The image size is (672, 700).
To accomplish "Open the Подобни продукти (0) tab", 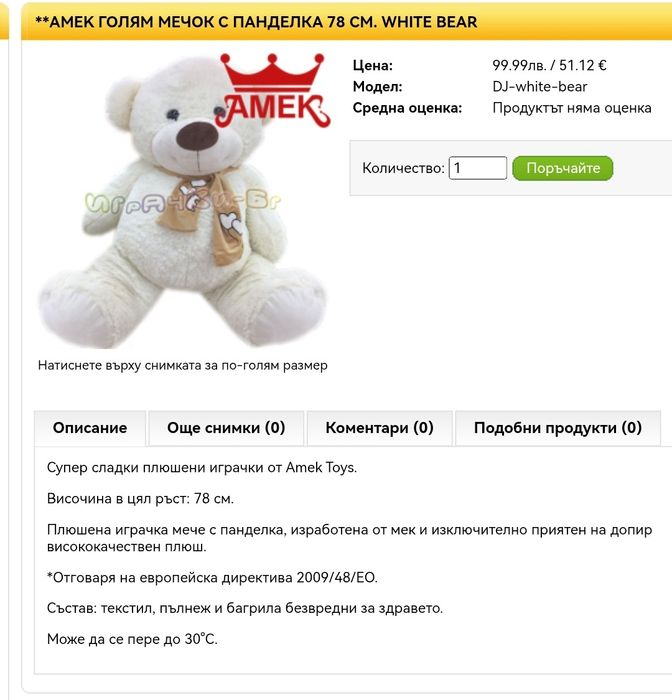I will pyautogui.click(x=557, y=428).
